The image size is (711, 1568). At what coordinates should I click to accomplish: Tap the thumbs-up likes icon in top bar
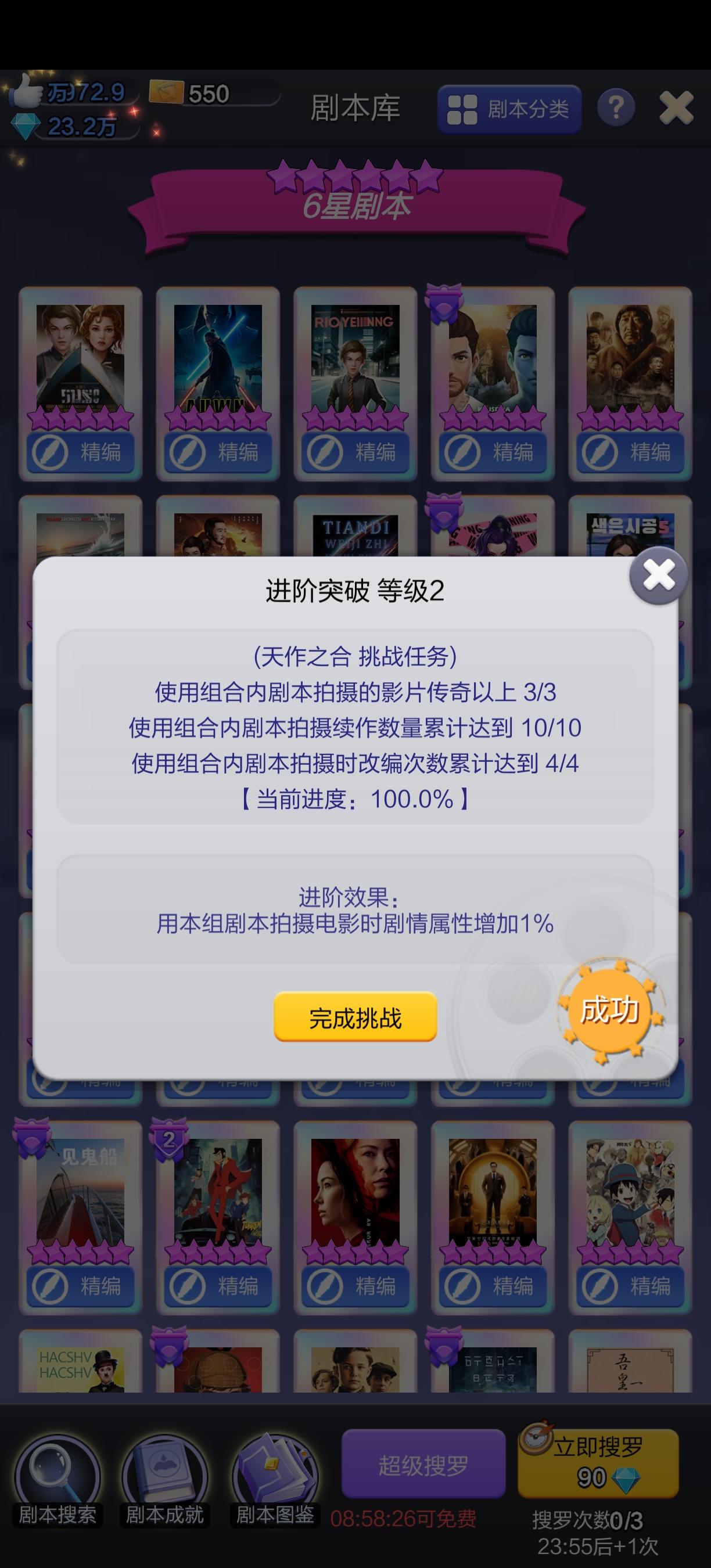(x=27, y=92)
